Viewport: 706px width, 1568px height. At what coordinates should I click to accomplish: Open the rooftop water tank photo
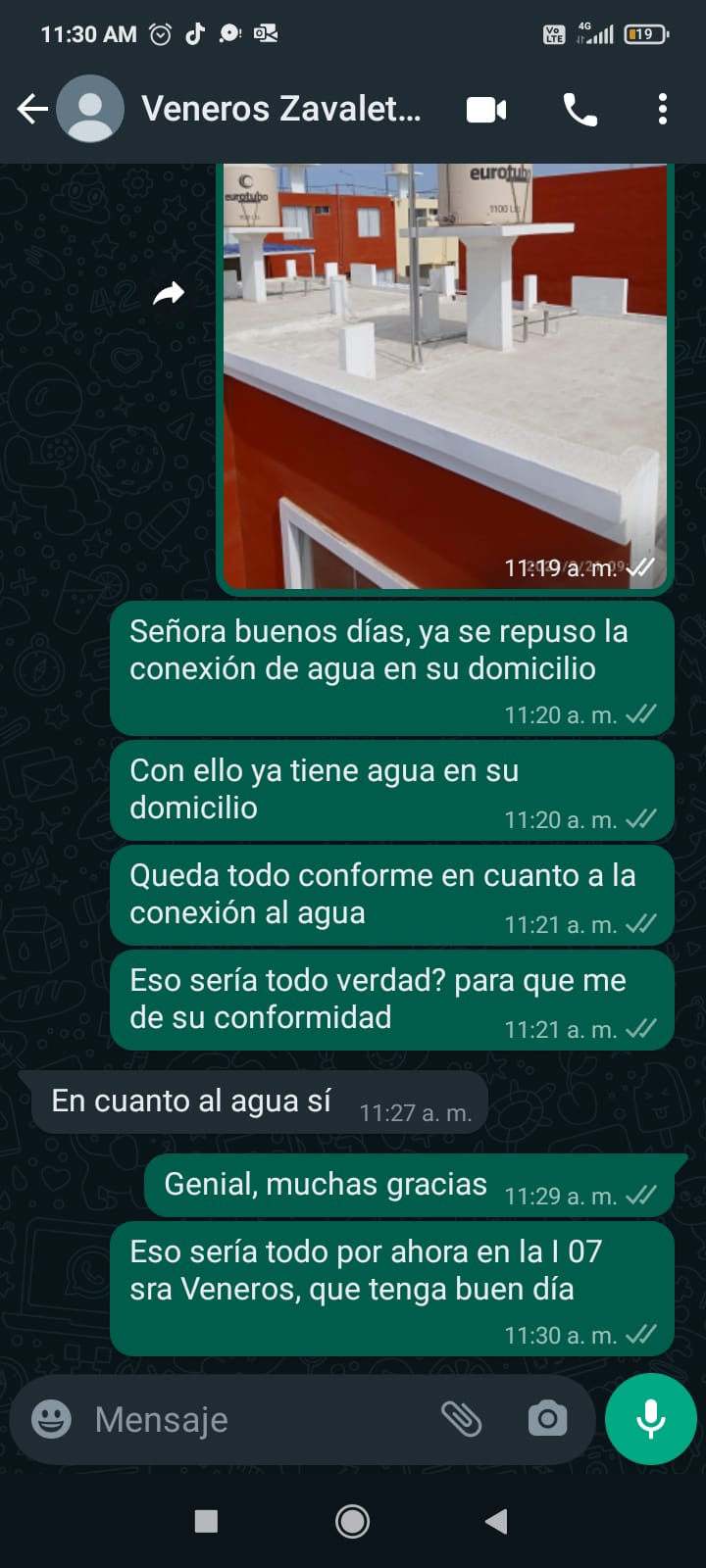coord(445,376)
